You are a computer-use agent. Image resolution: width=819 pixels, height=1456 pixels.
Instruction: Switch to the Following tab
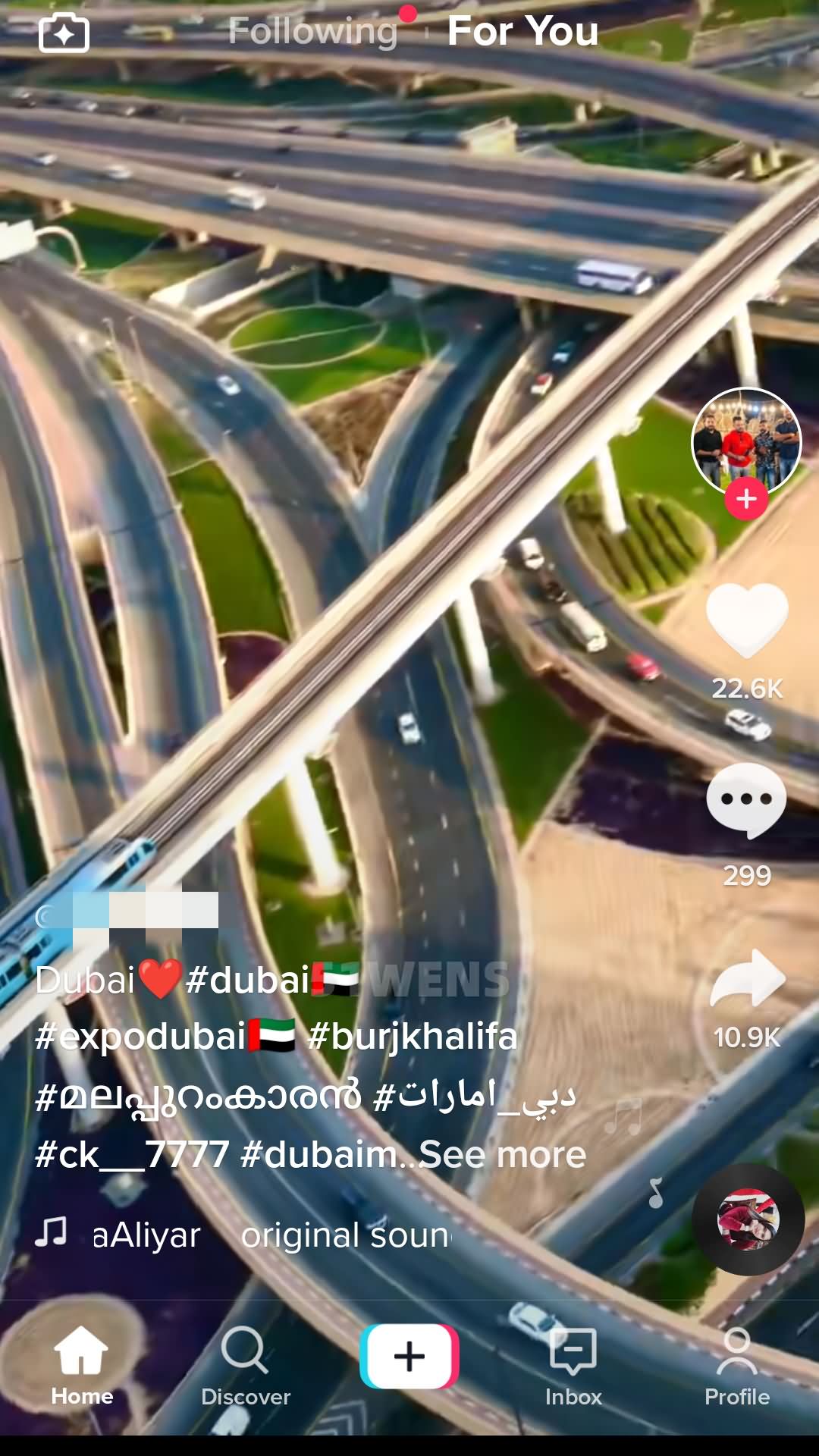point(312,32)
